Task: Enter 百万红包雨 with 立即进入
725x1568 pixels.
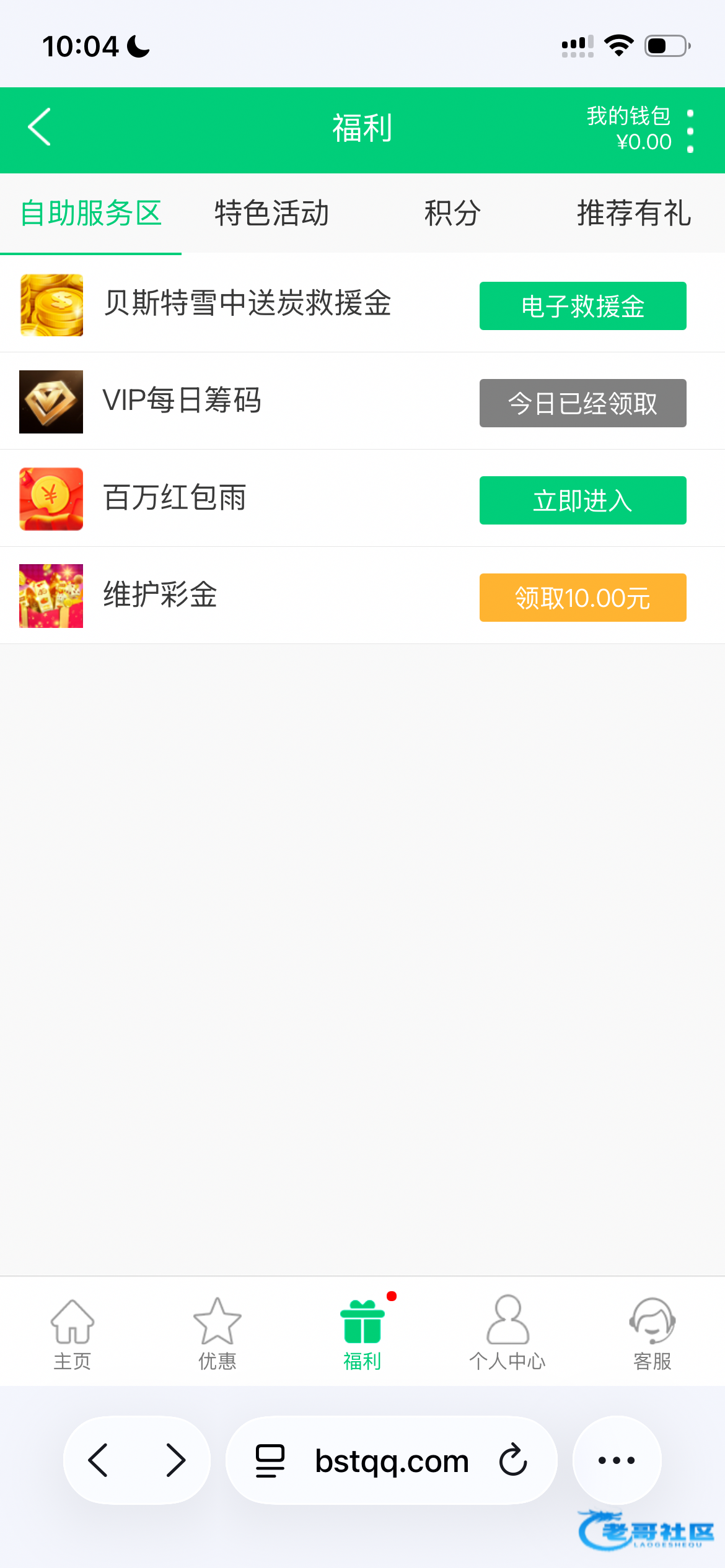Action: (x=582, y=500)
